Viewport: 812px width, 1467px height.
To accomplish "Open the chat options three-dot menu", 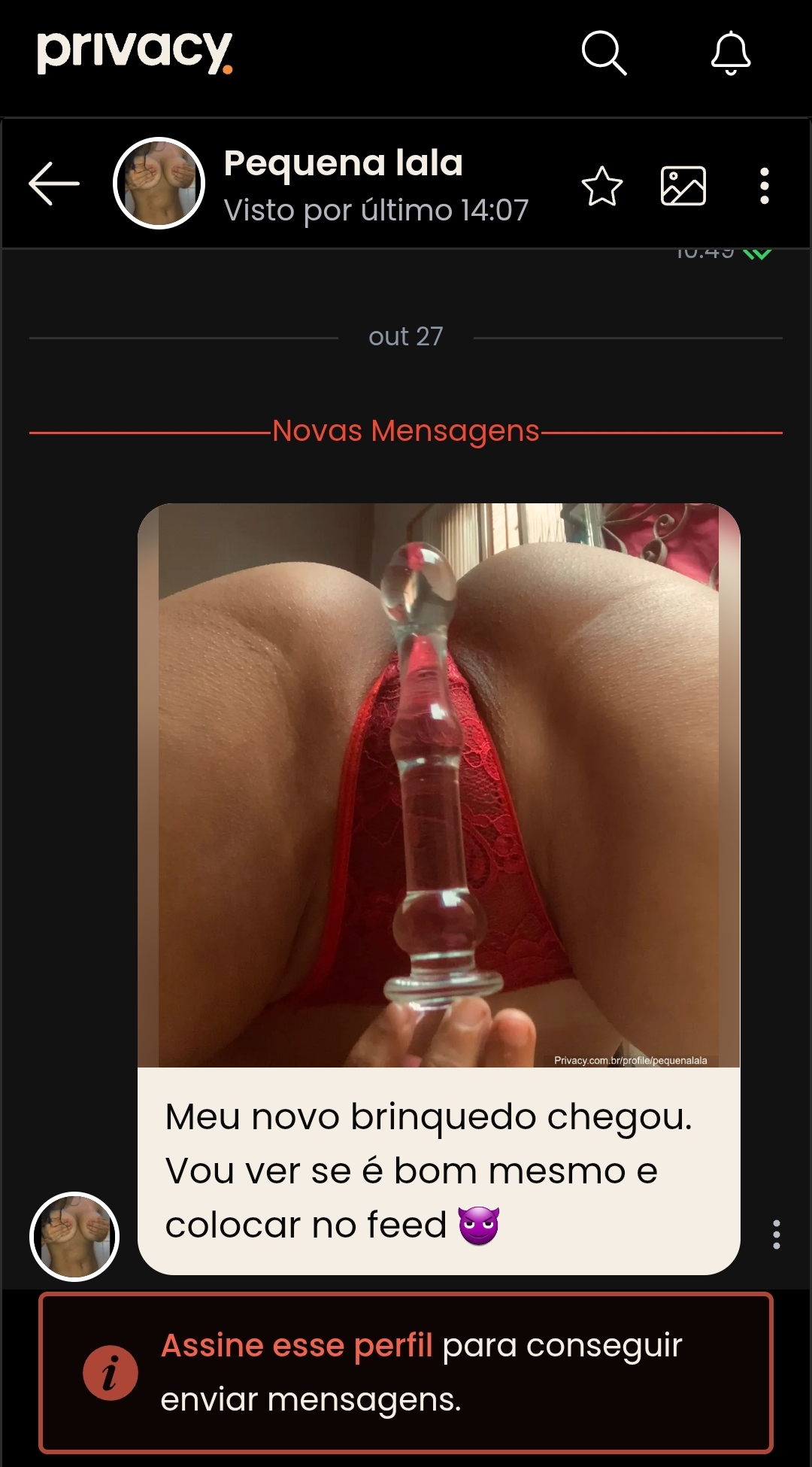I will coord(765,185).
